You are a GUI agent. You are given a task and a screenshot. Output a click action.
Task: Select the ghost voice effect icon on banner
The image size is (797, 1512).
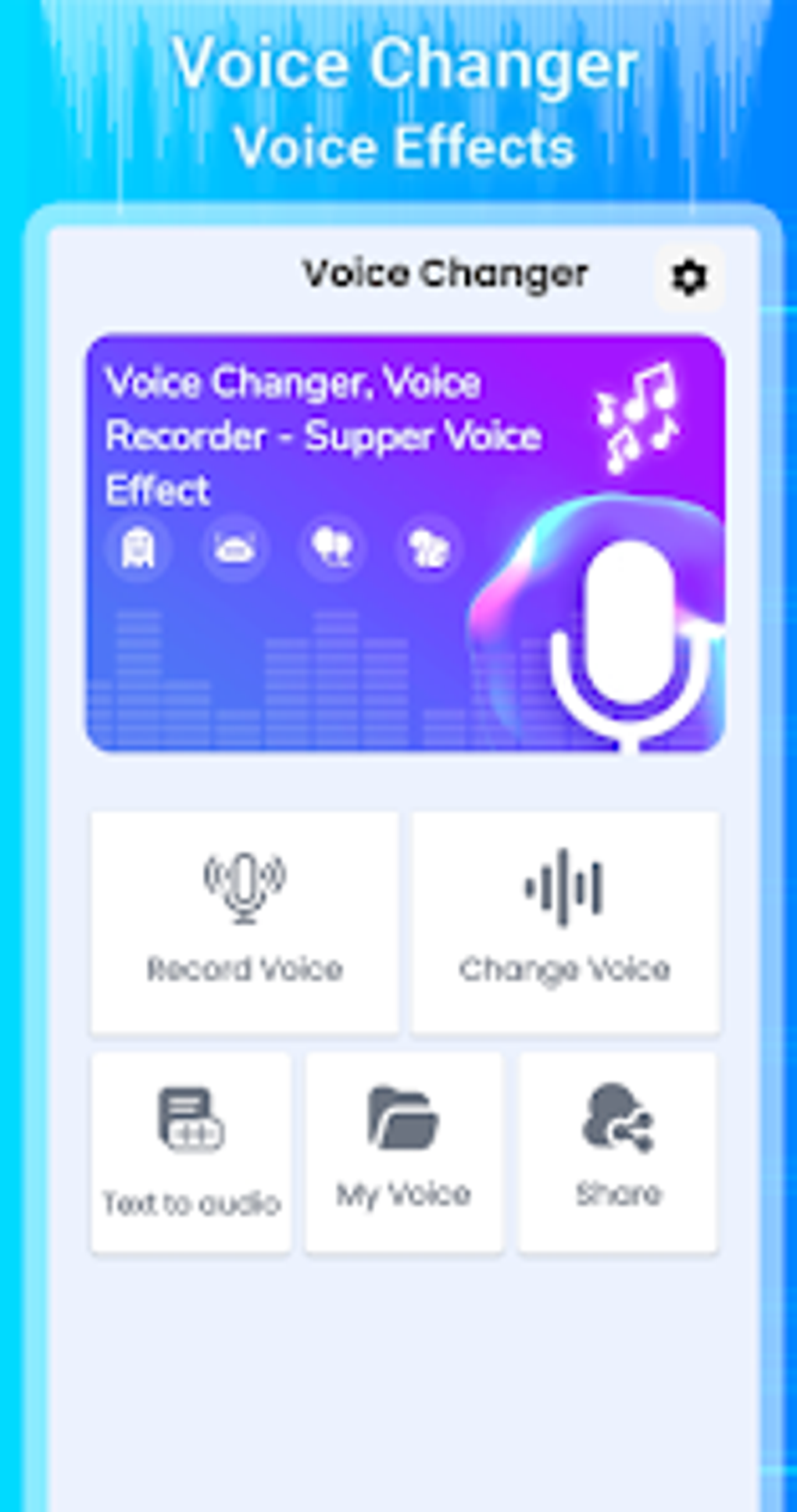138,549
